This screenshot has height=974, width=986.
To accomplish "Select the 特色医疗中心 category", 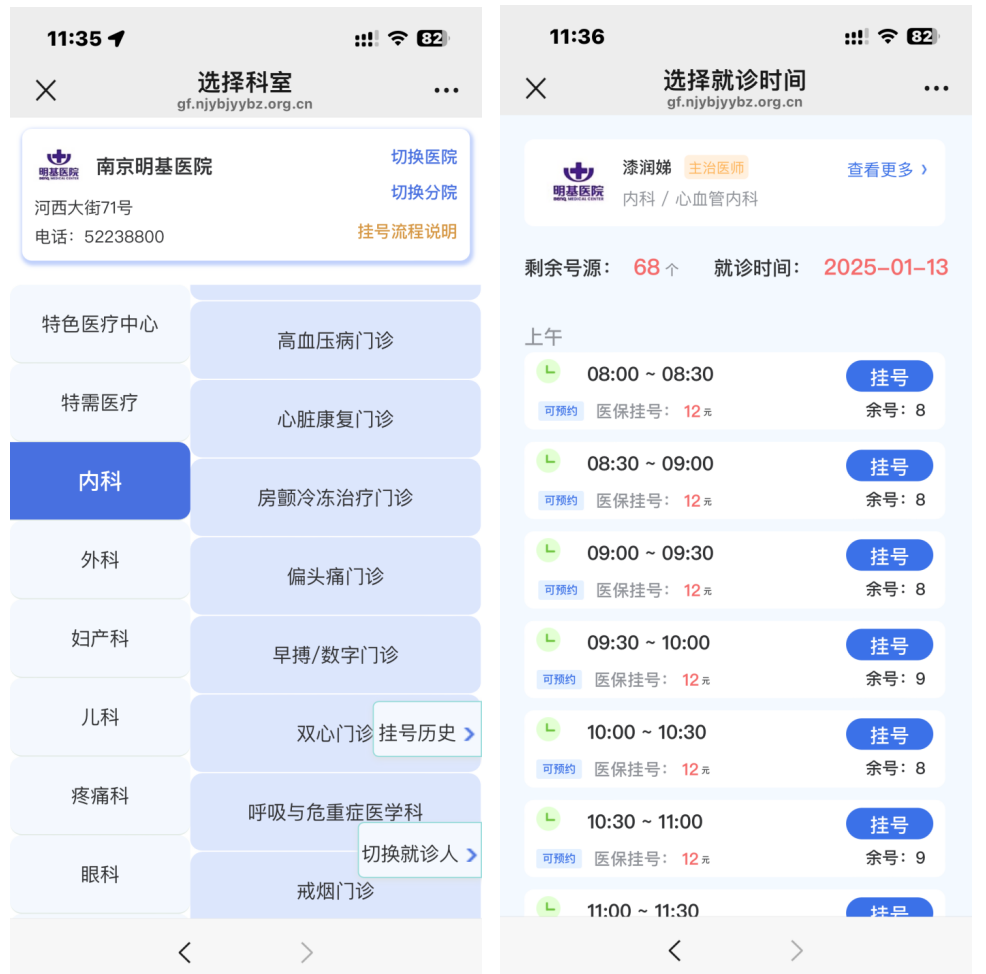I will pyautogui.click(x=100, y=324).
